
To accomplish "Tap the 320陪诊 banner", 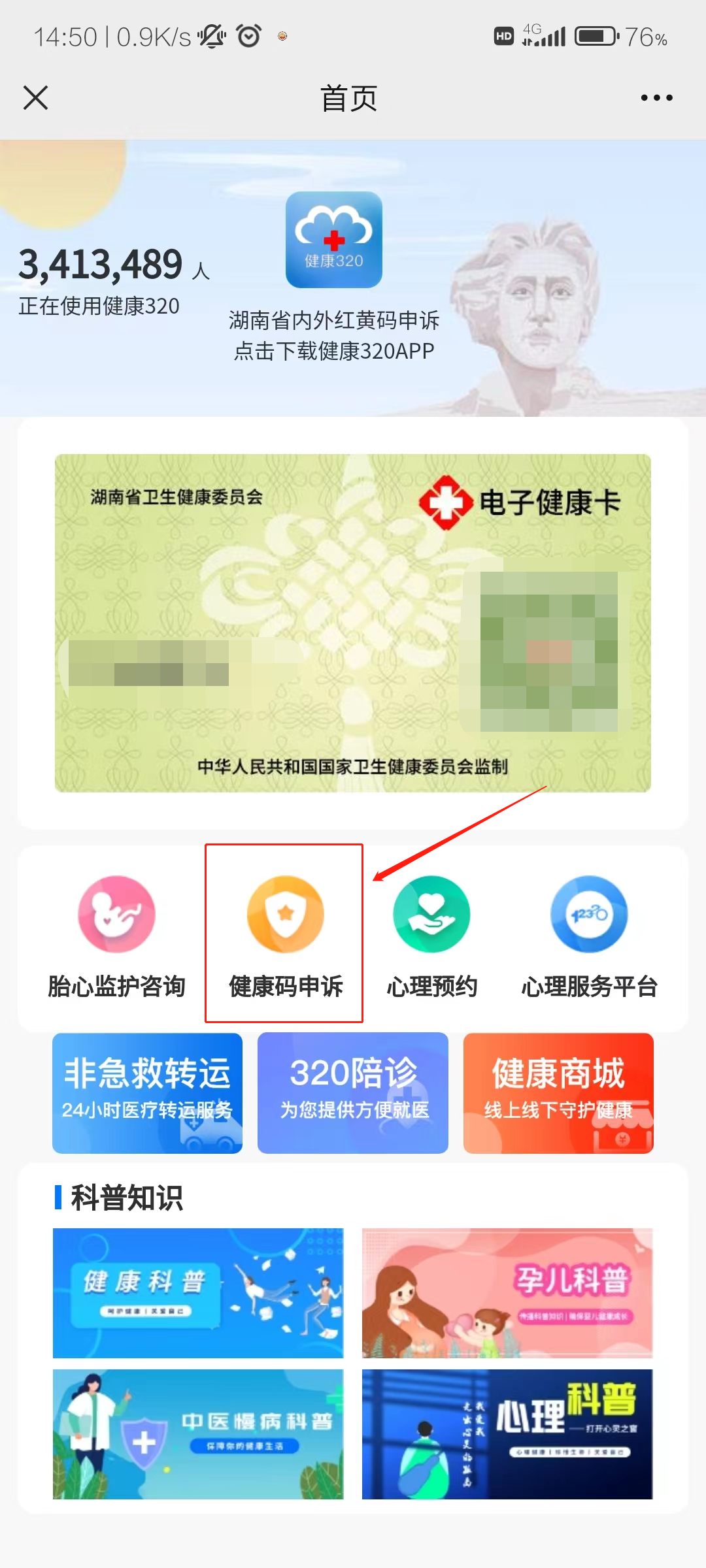I will 353,1092.
